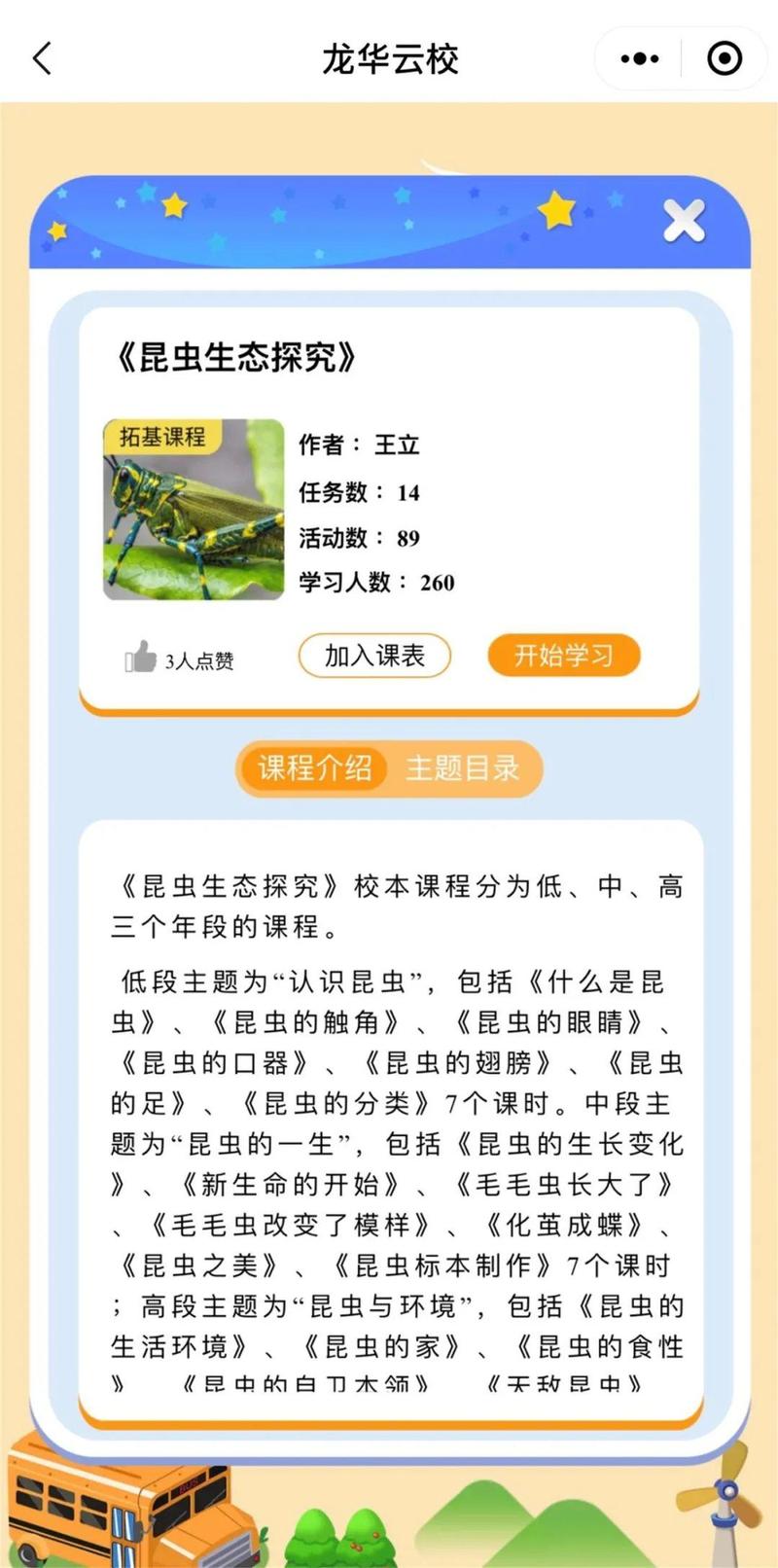Tap 加入课表 to add course

point(374,656)
